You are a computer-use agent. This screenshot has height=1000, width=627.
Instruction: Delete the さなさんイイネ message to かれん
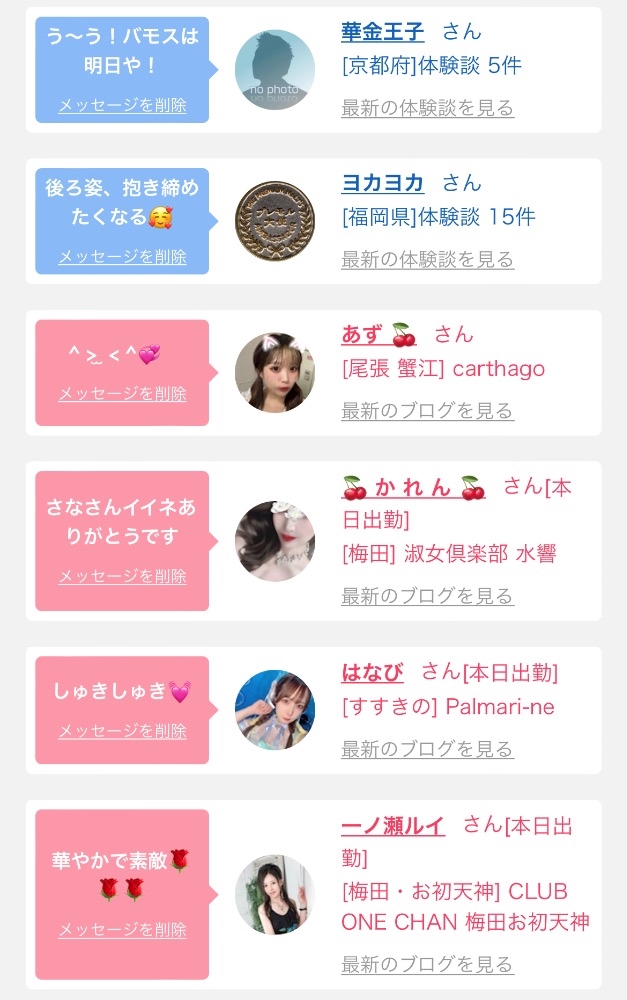(x=122, y=576)
